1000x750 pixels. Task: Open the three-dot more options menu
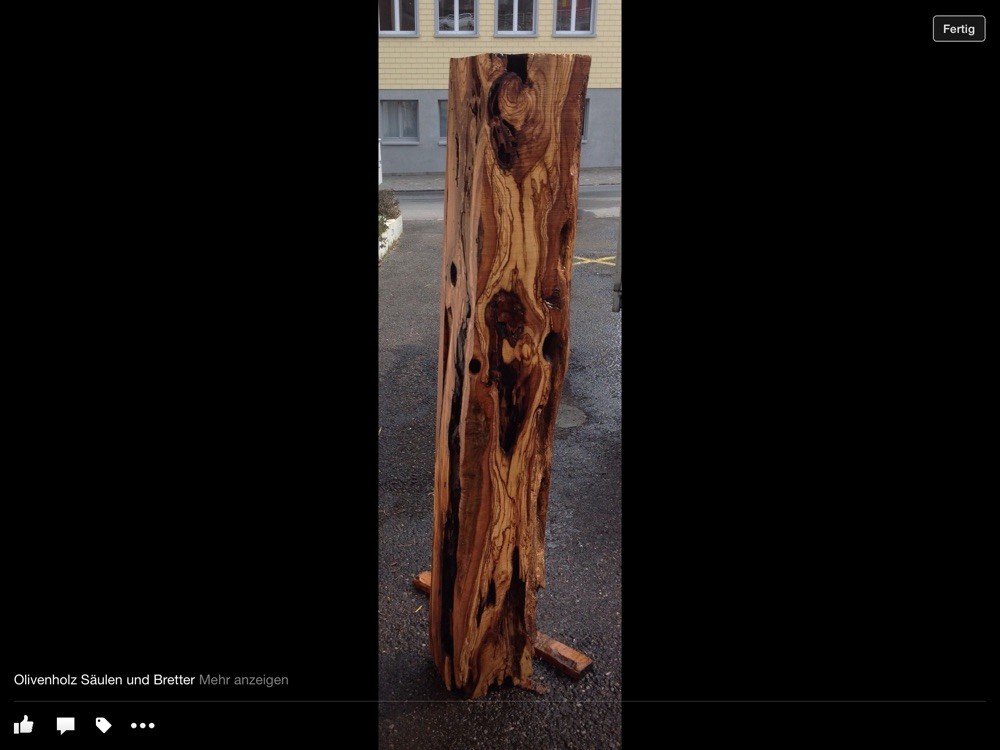pos(143,725)
